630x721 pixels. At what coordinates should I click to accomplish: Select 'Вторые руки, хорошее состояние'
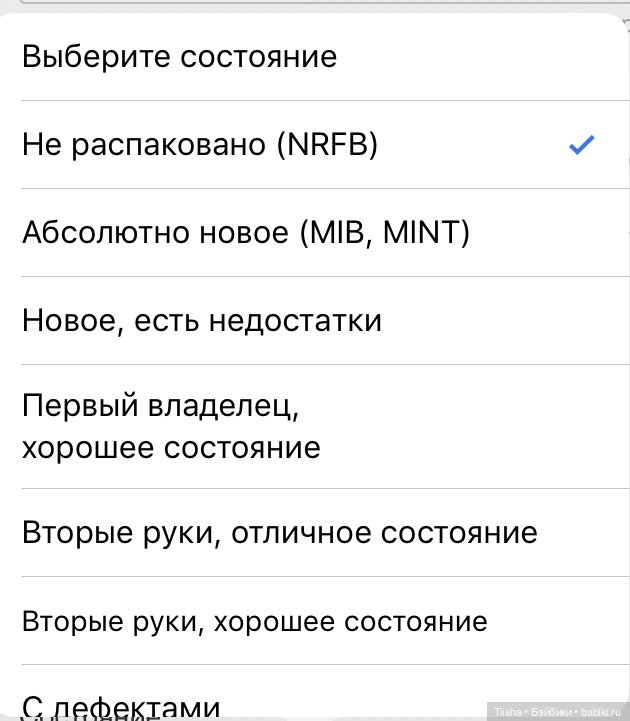click(255, 621)
